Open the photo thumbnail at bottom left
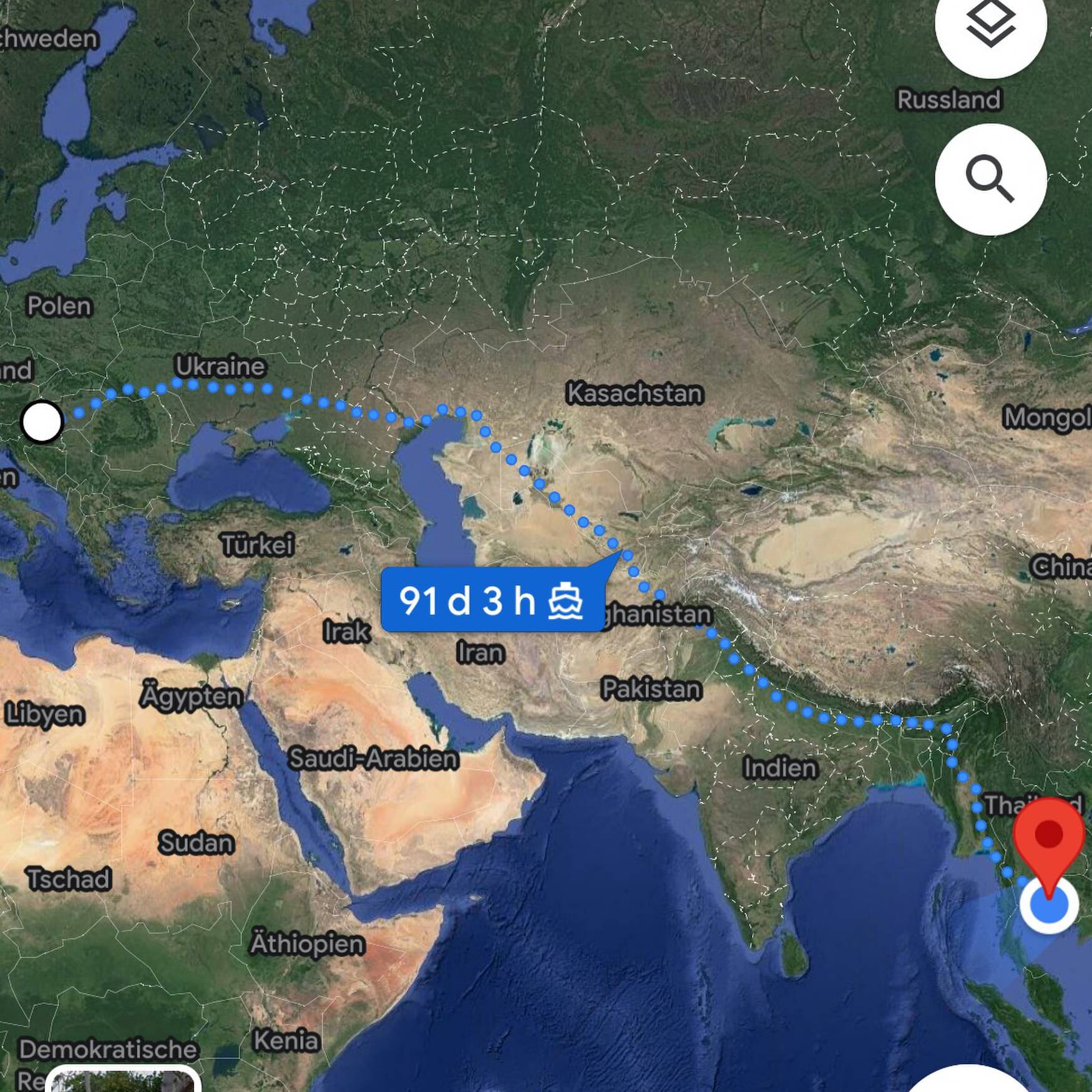1092x1092 pixels. click(123, 1080)
